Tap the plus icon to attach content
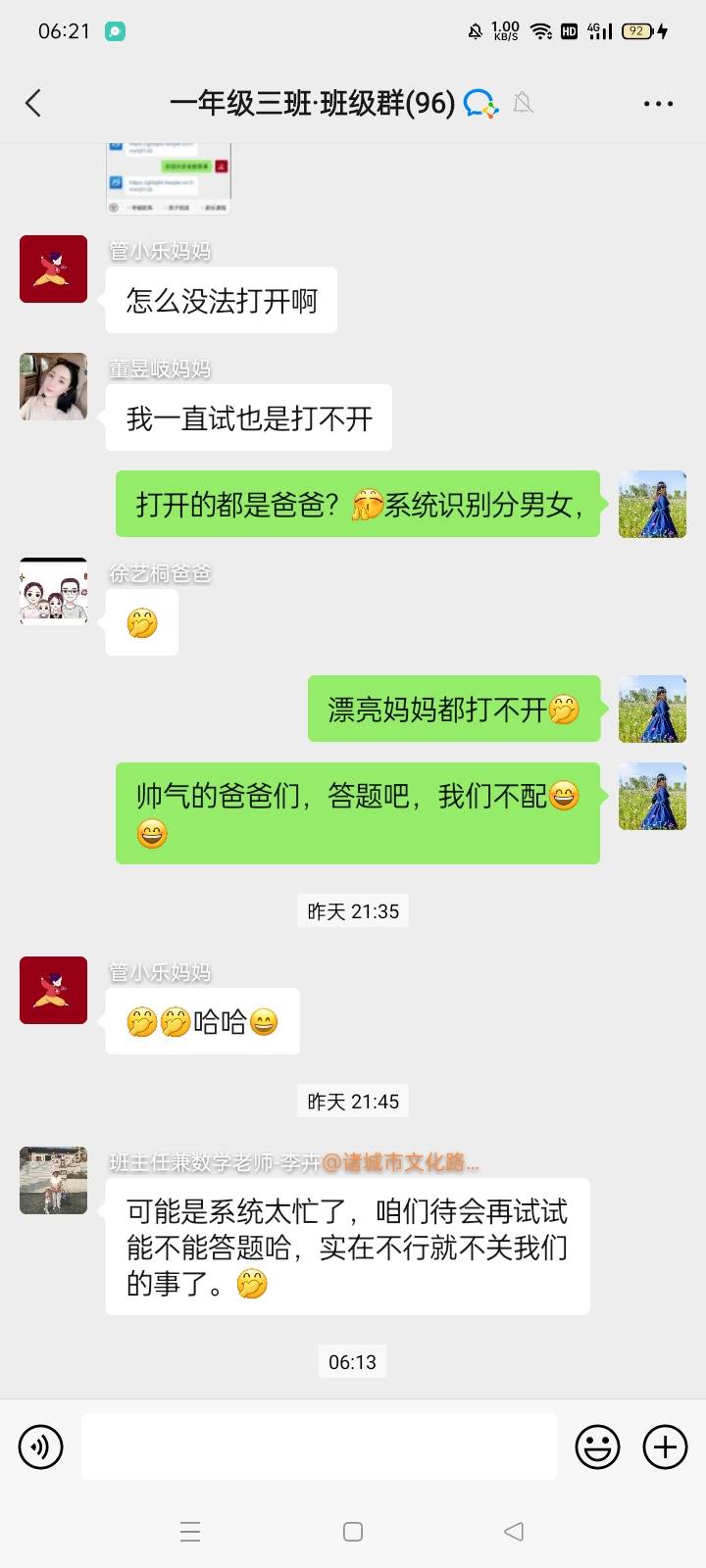The image size is (706, 1568). point(665,1446)
